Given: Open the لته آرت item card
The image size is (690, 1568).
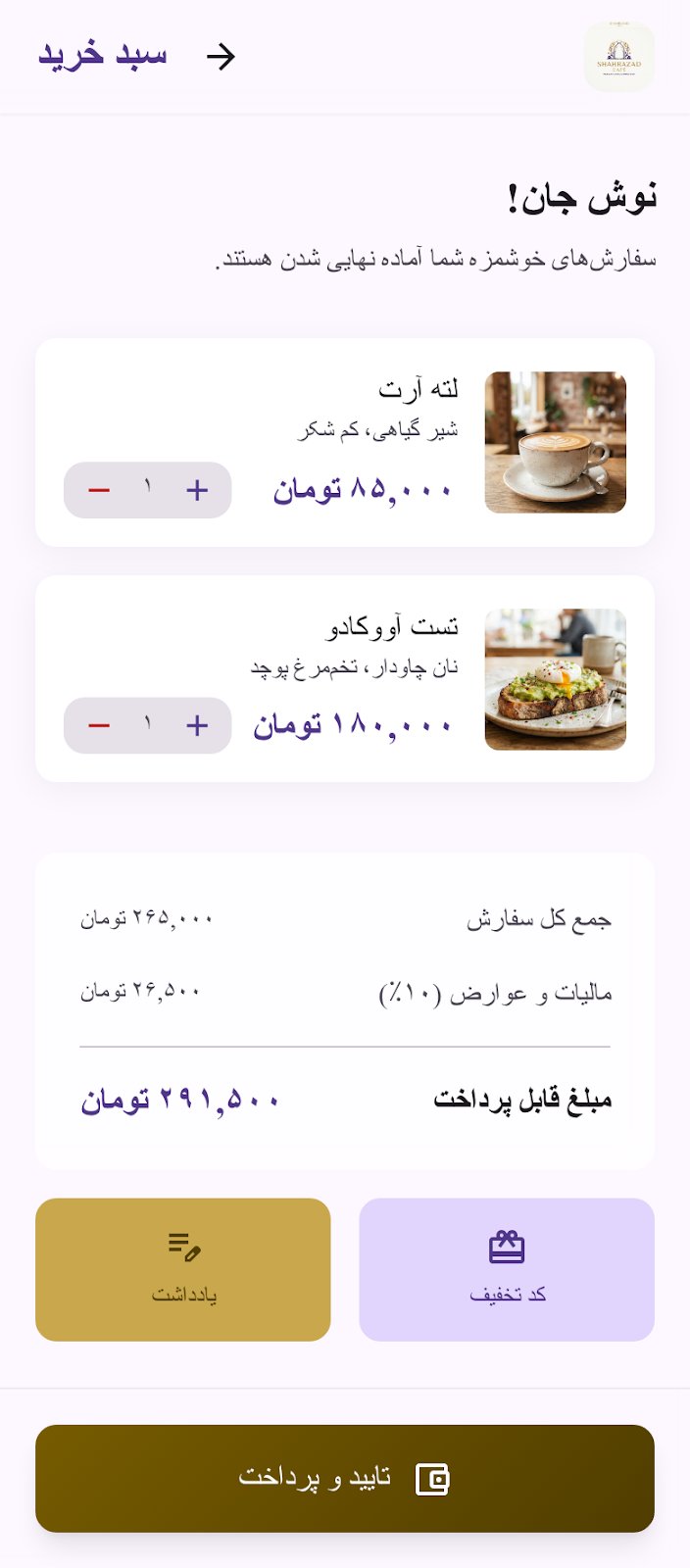Looking at the screenshot, I should pos(345,442).
